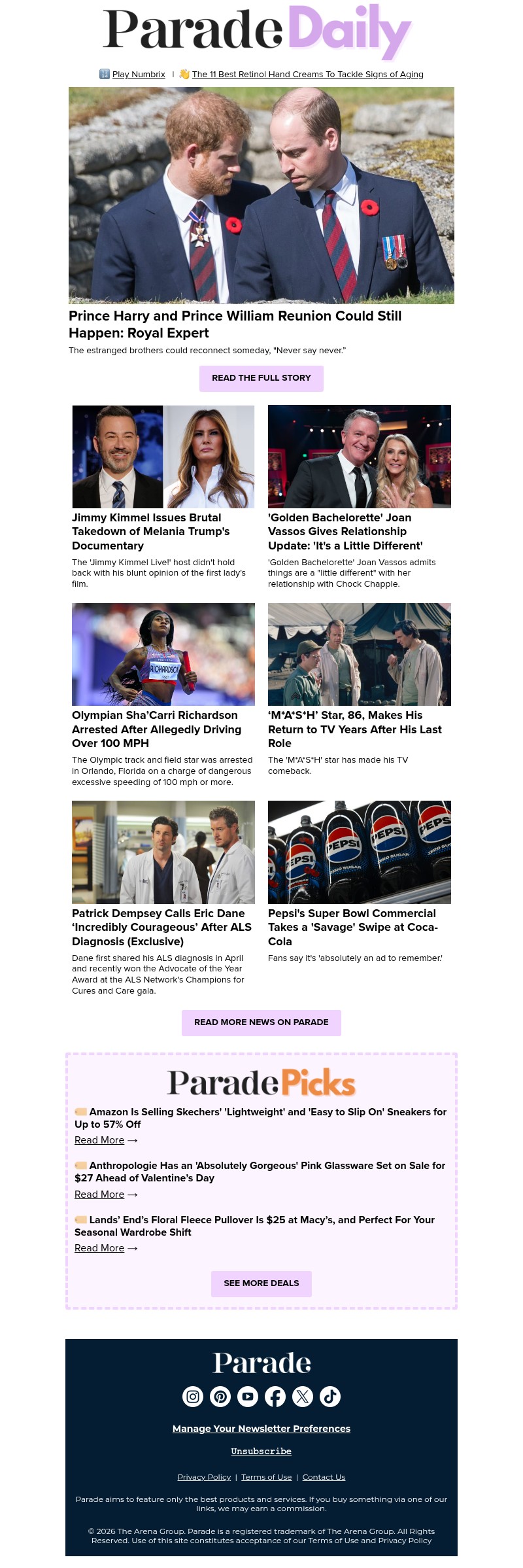Click the Pepsi Super Bowl article image

[360, 852]
